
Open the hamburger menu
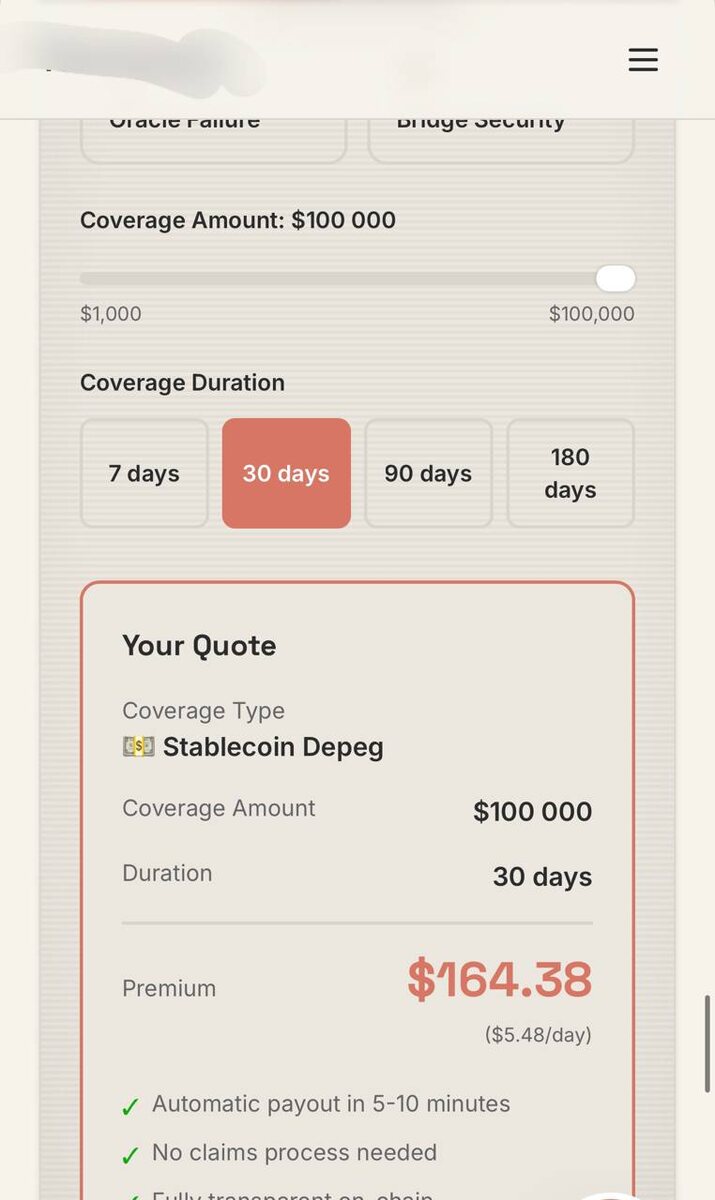click(643, 60)
